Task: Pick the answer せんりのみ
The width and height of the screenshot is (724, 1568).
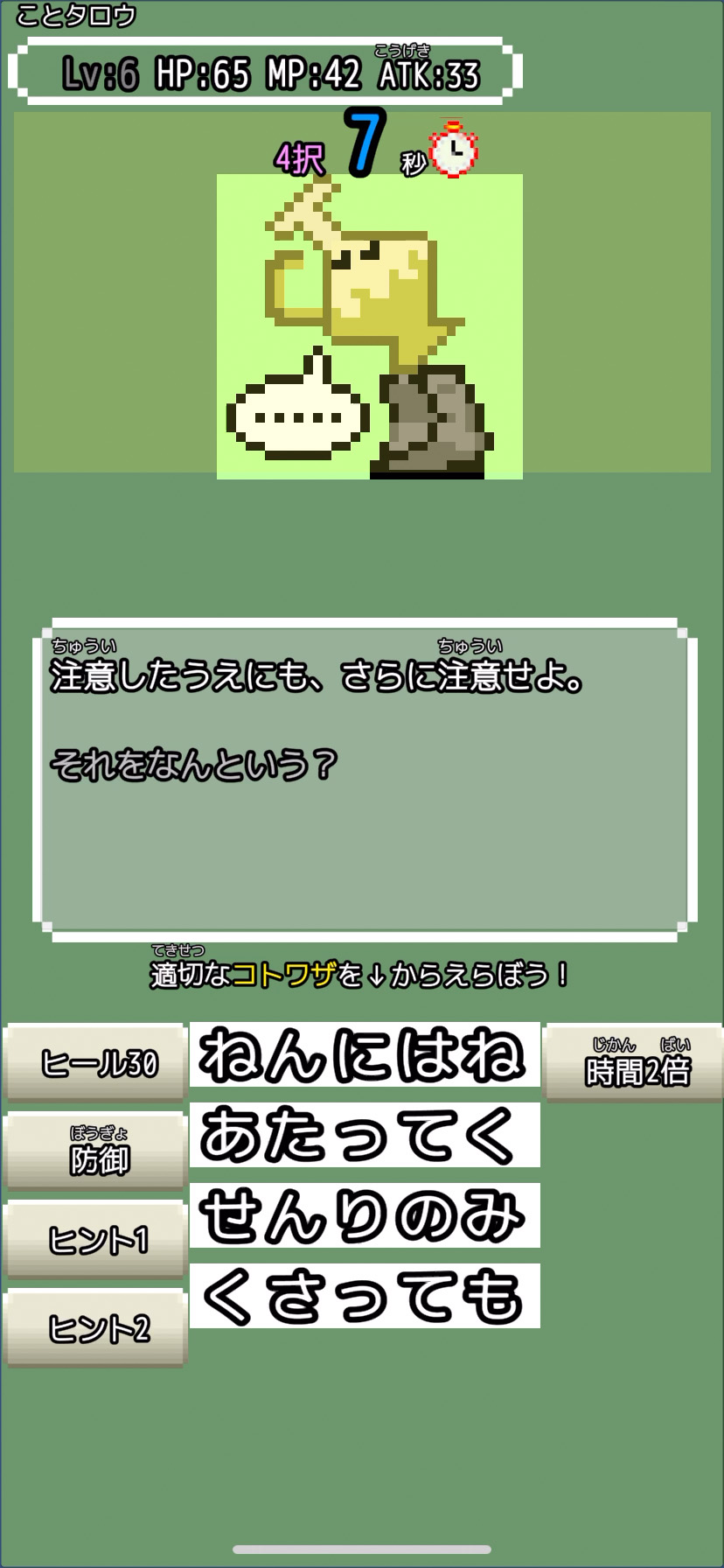Action: click(x=365, y=1215)
